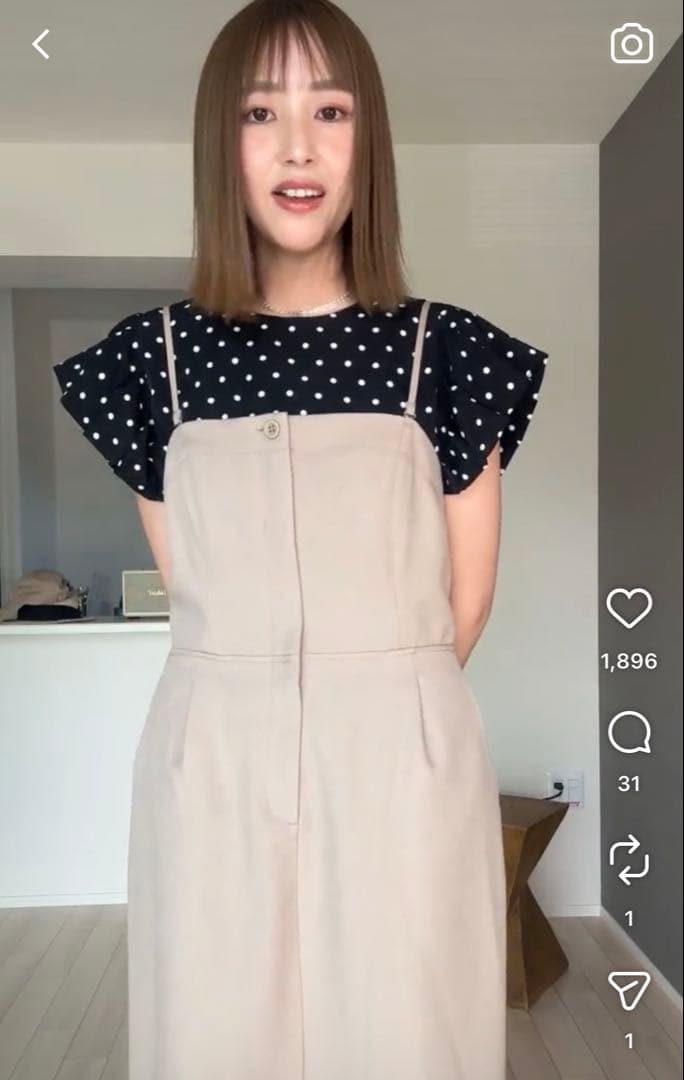Go back with the arrow

pyautogui.click(x=41, y=44)
